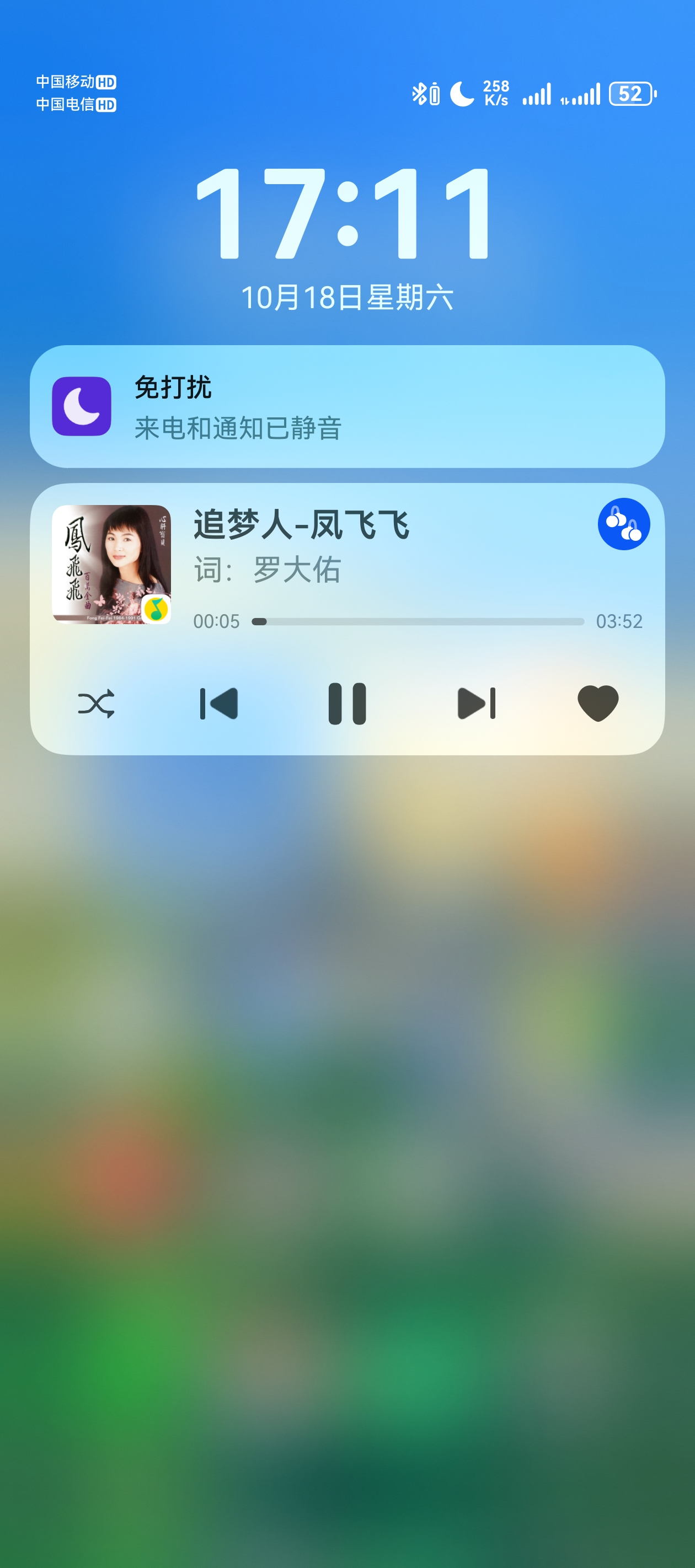This screenshot has width=695, height=1568.
Task: Open audio output device switcher
Action: (624, 524)
